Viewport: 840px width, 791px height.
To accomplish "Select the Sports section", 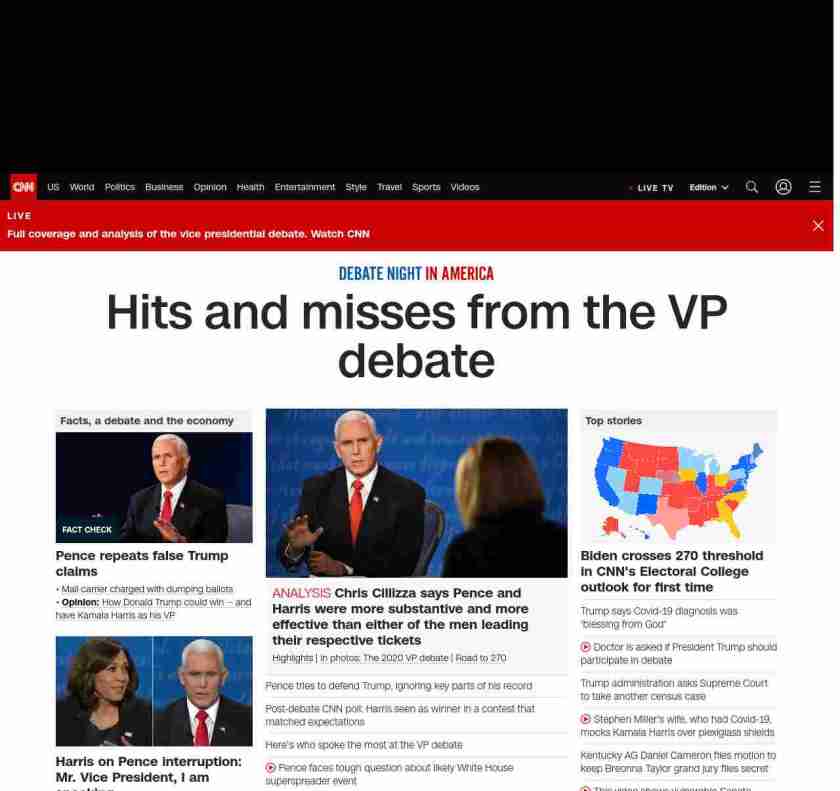I will click(426, 187).
